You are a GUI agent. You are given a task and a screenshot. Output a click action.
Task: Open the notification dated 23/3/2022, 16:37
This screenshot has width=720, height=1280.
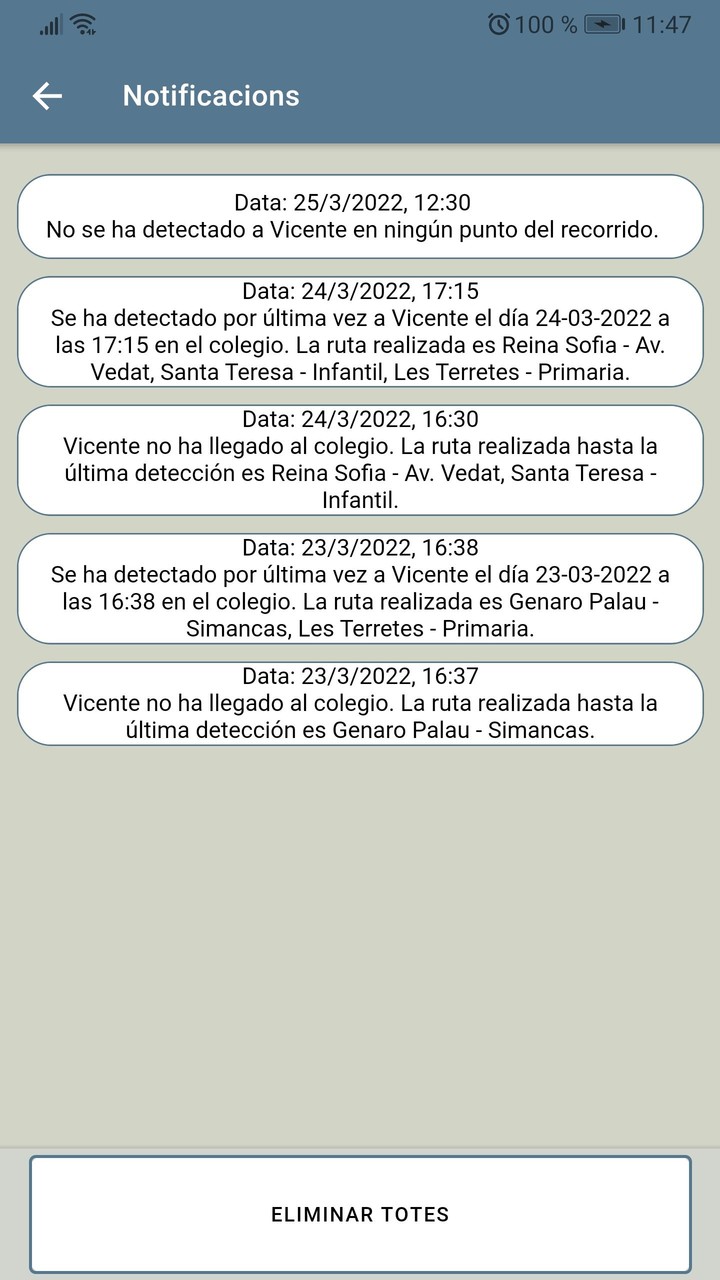[360, 703]
